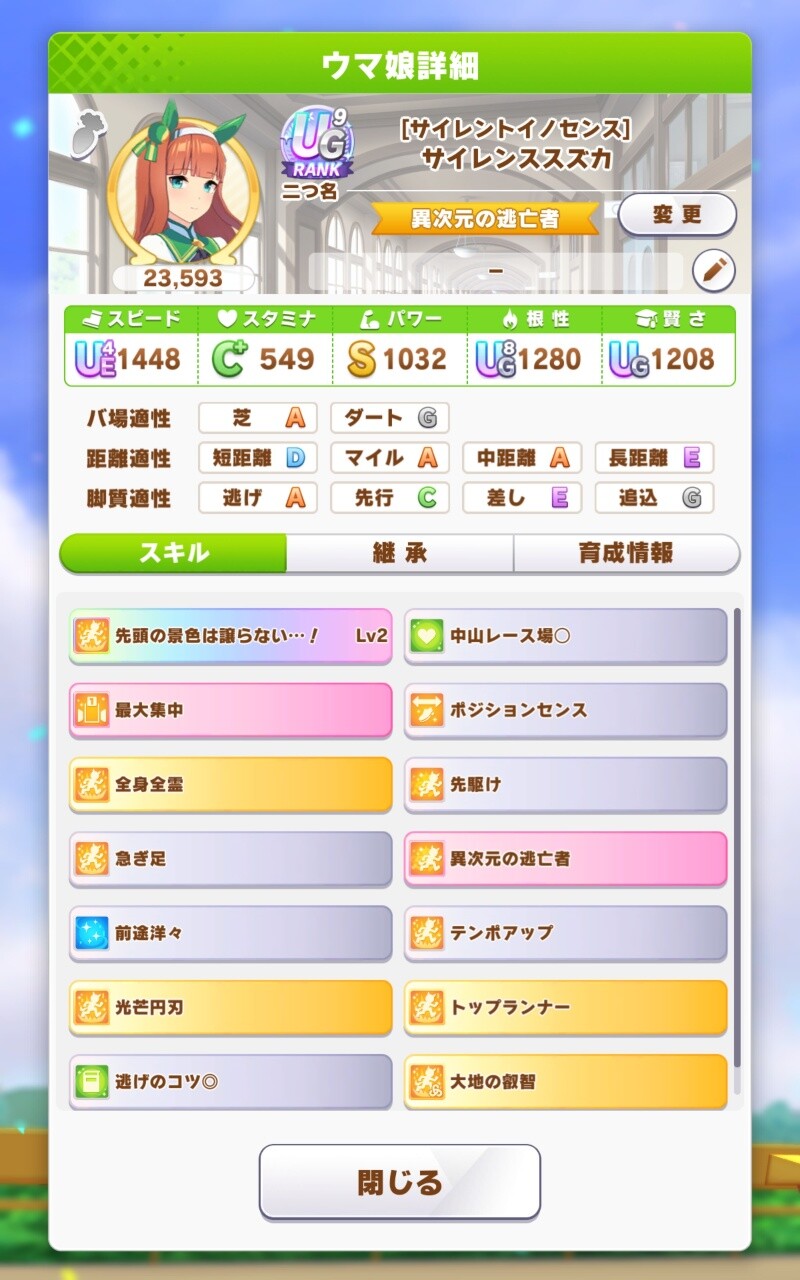
Task: Close the dialog with 閉じる
Action: (400, 1182)
